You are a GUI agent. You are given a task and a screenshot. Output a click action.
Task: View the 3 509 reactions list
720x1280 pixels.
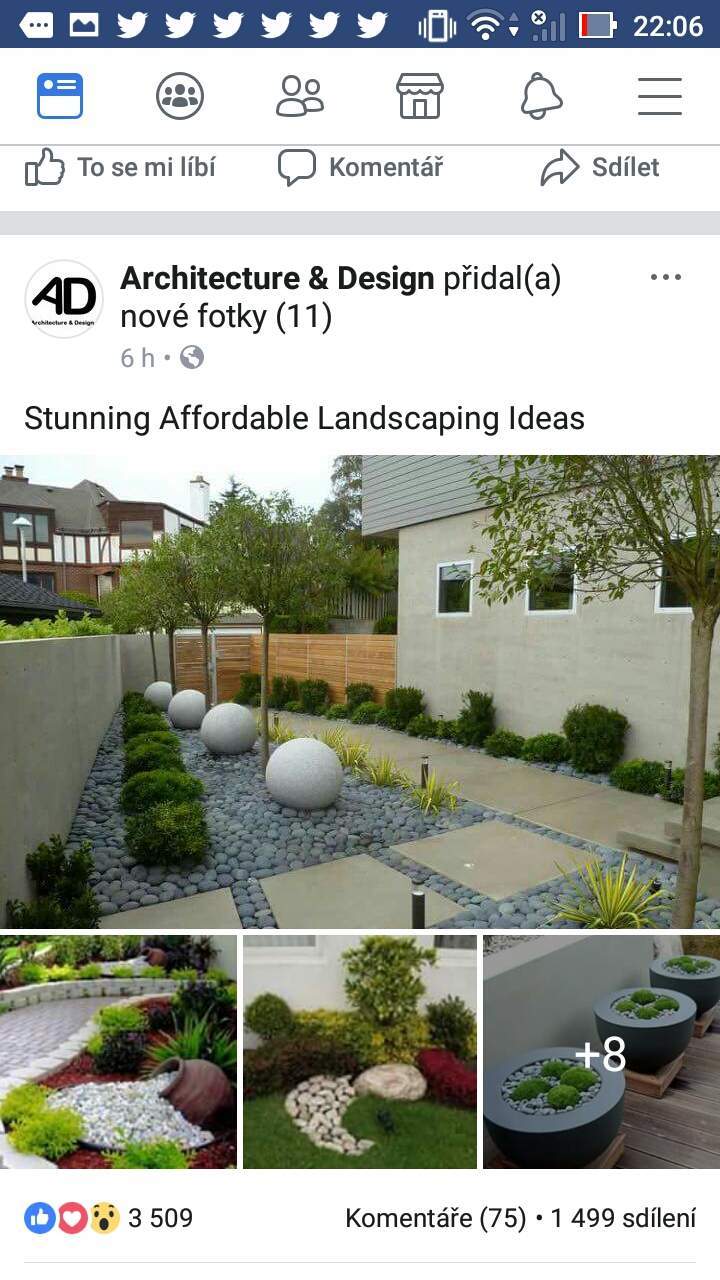point(108,1218)
